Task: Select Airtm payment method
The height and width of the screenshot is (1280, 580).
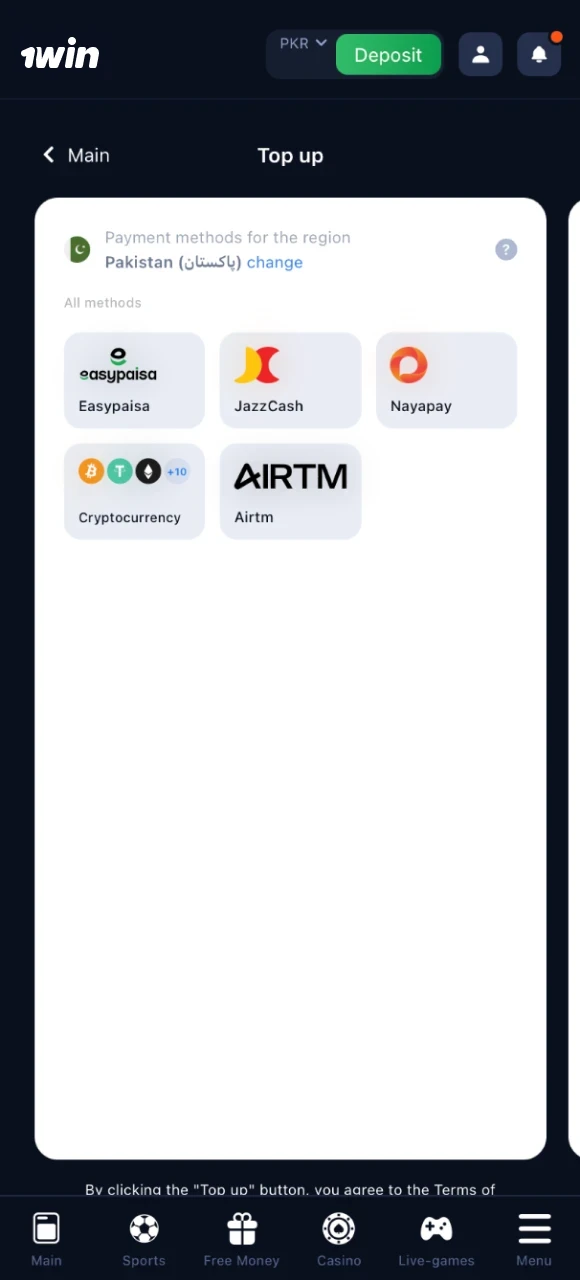Action: [x=290, y=491]
